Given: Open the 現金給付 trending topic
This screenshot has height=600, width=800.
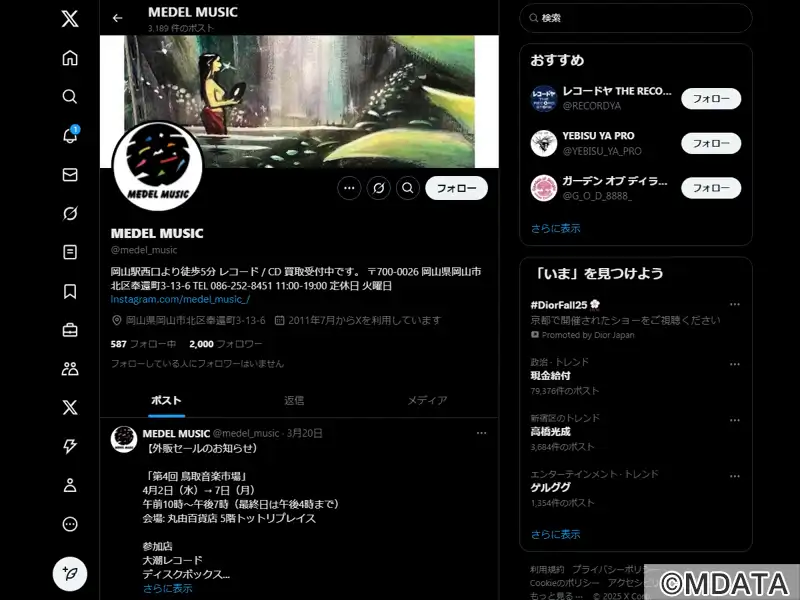Looking at the screenshot, I should pos(549,376).
